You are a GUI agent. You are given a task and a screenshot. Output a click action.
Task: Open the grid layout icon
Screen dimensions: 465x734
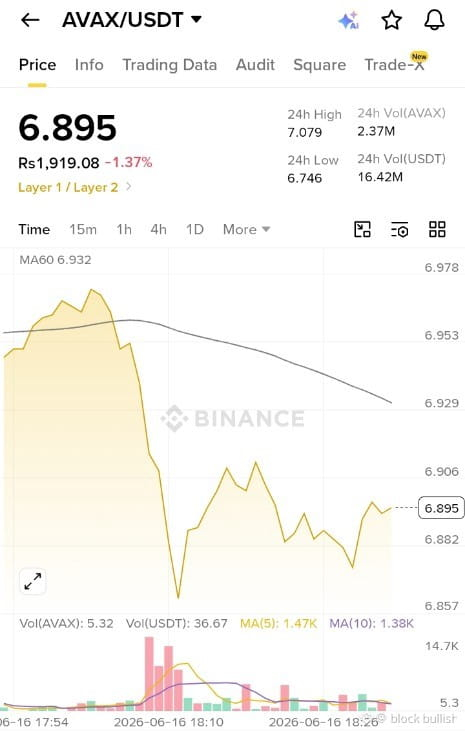[x=437, y=229]
